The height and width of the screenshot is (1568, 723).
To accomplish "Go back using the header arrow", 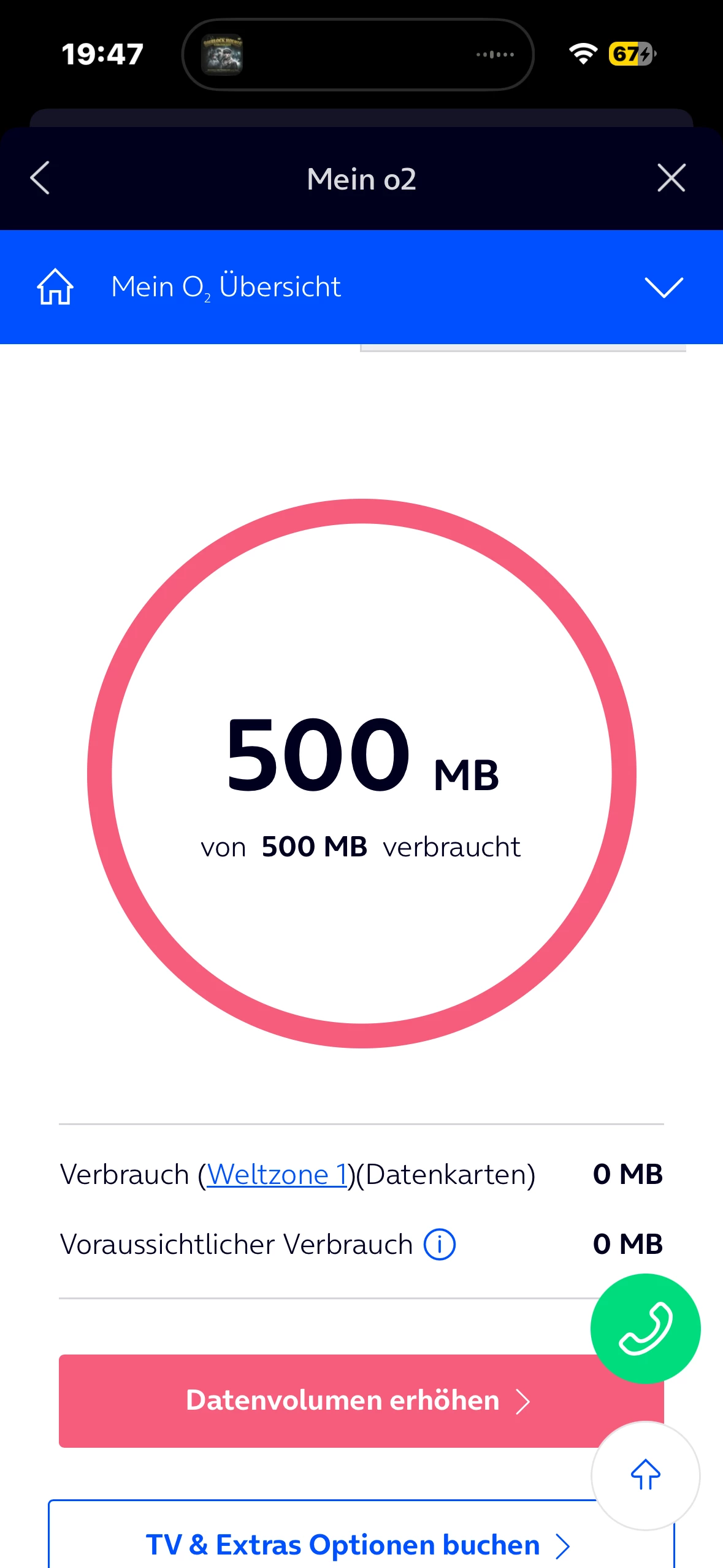I will 40,179.
